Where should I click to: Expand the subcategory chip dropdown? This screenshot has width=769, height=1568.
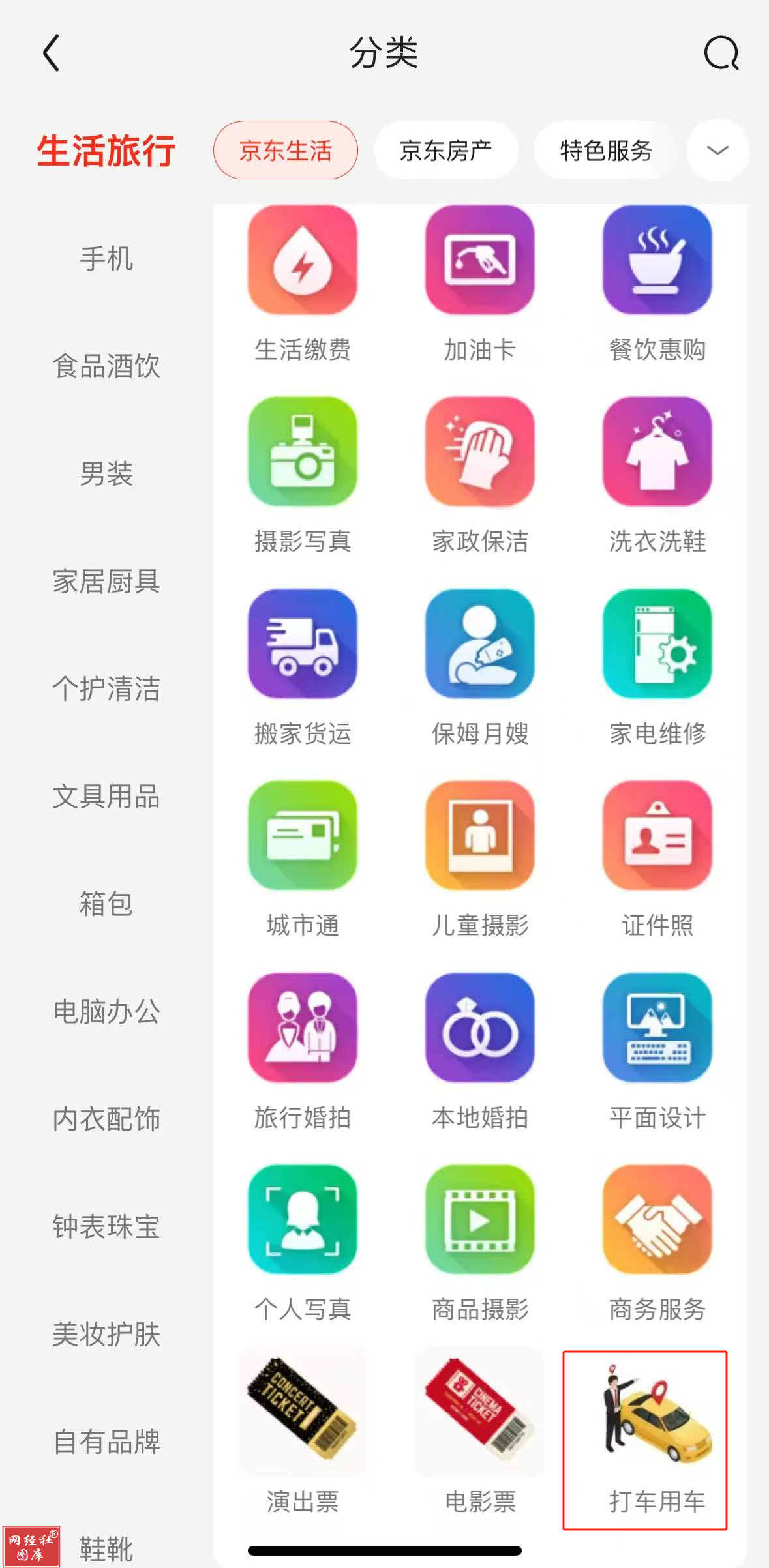tap(717, 151)
